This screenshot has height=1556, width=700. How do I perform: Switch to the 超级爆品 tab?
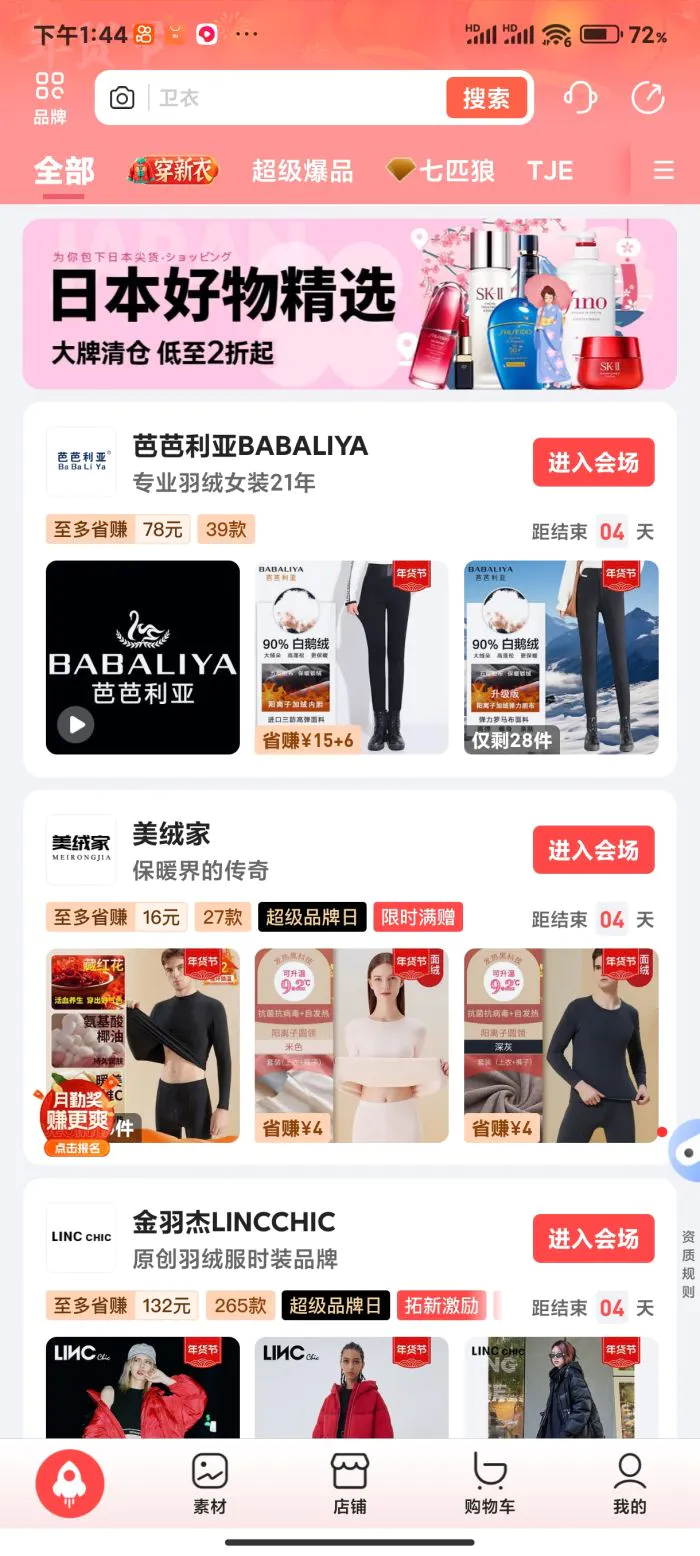(x=302, y=171)
